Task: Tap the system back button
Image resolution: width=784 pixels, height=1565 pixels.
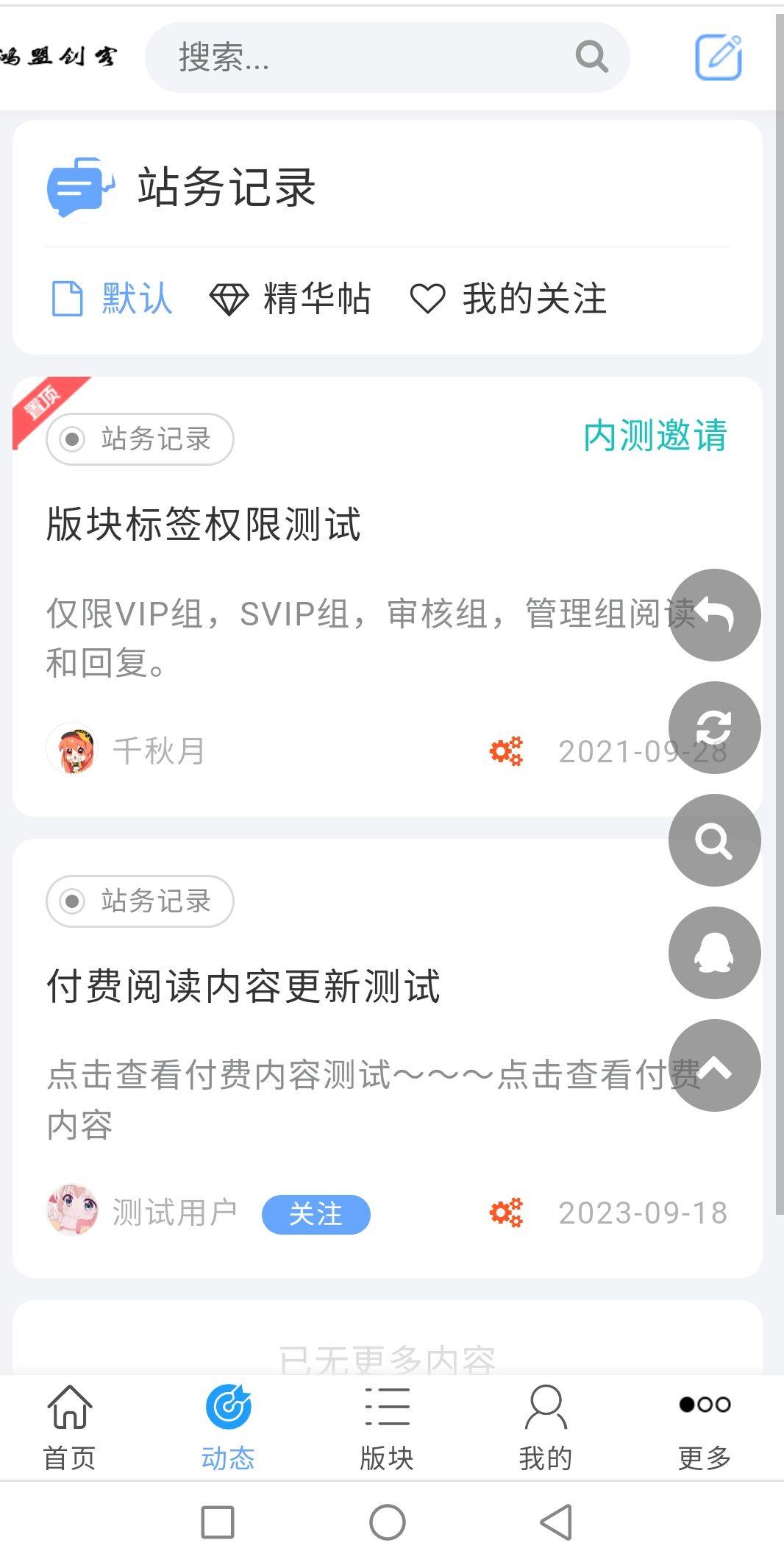Action: tap(556, 1522)
